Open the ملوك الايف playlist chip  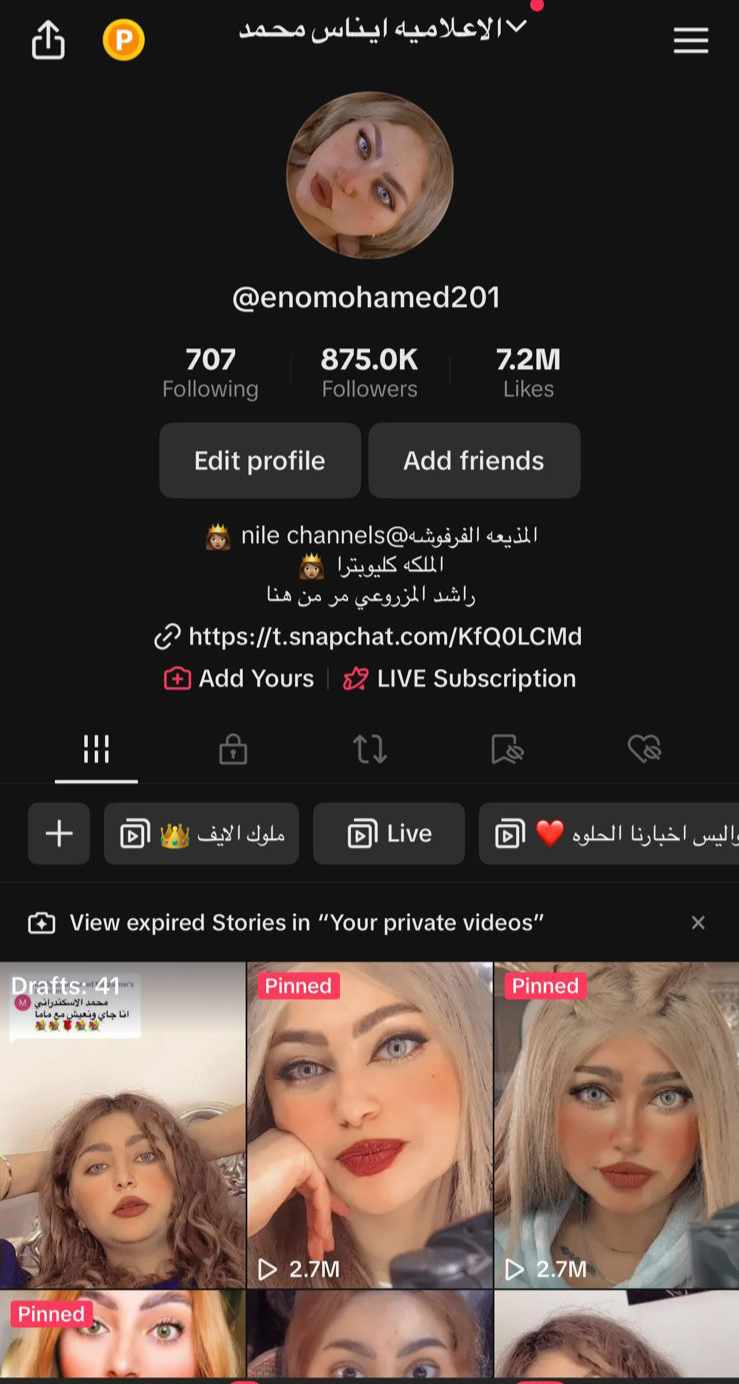pos(201,834)
